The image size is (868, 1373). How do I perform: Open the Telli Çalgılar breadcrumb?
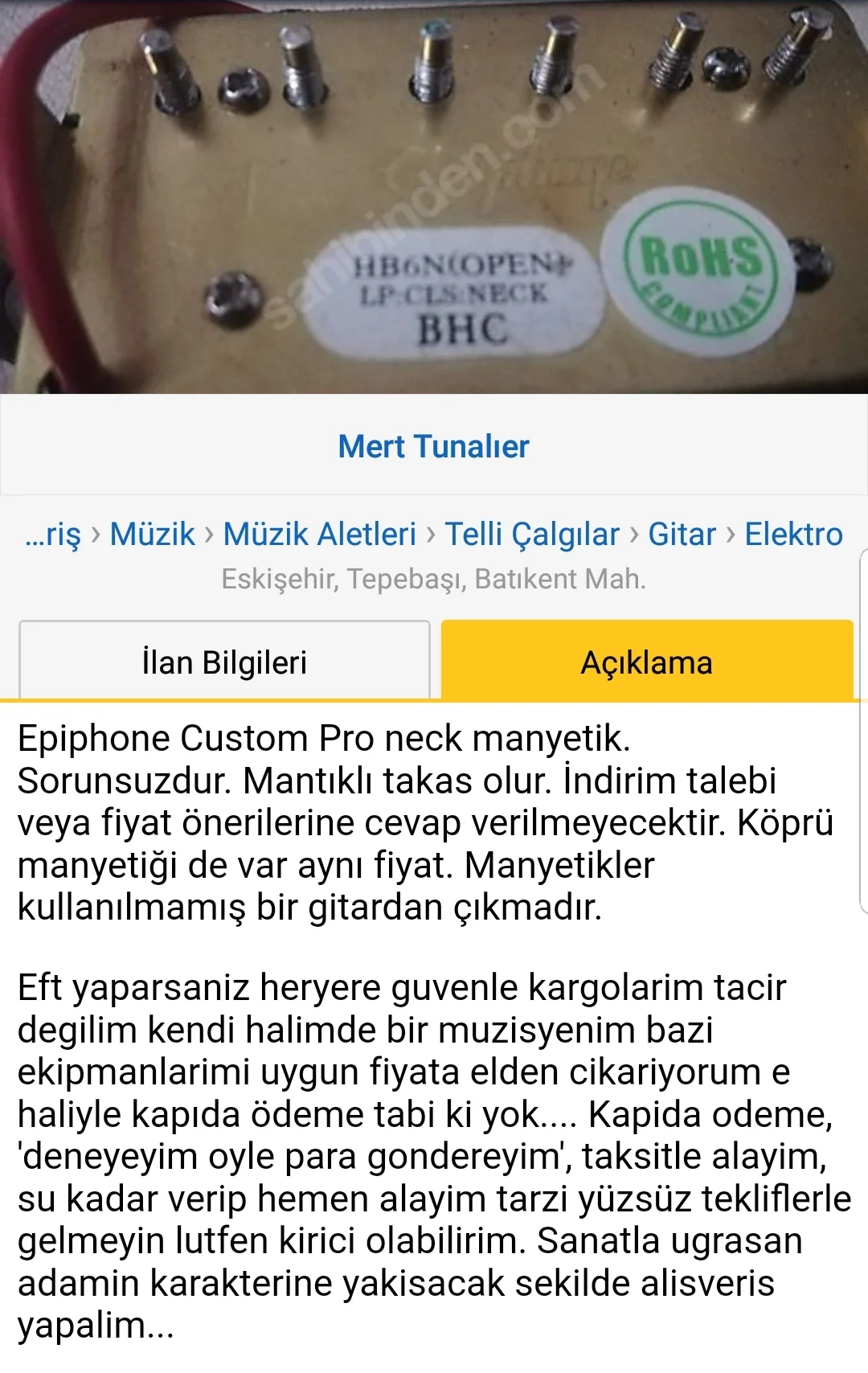(532, 535)
